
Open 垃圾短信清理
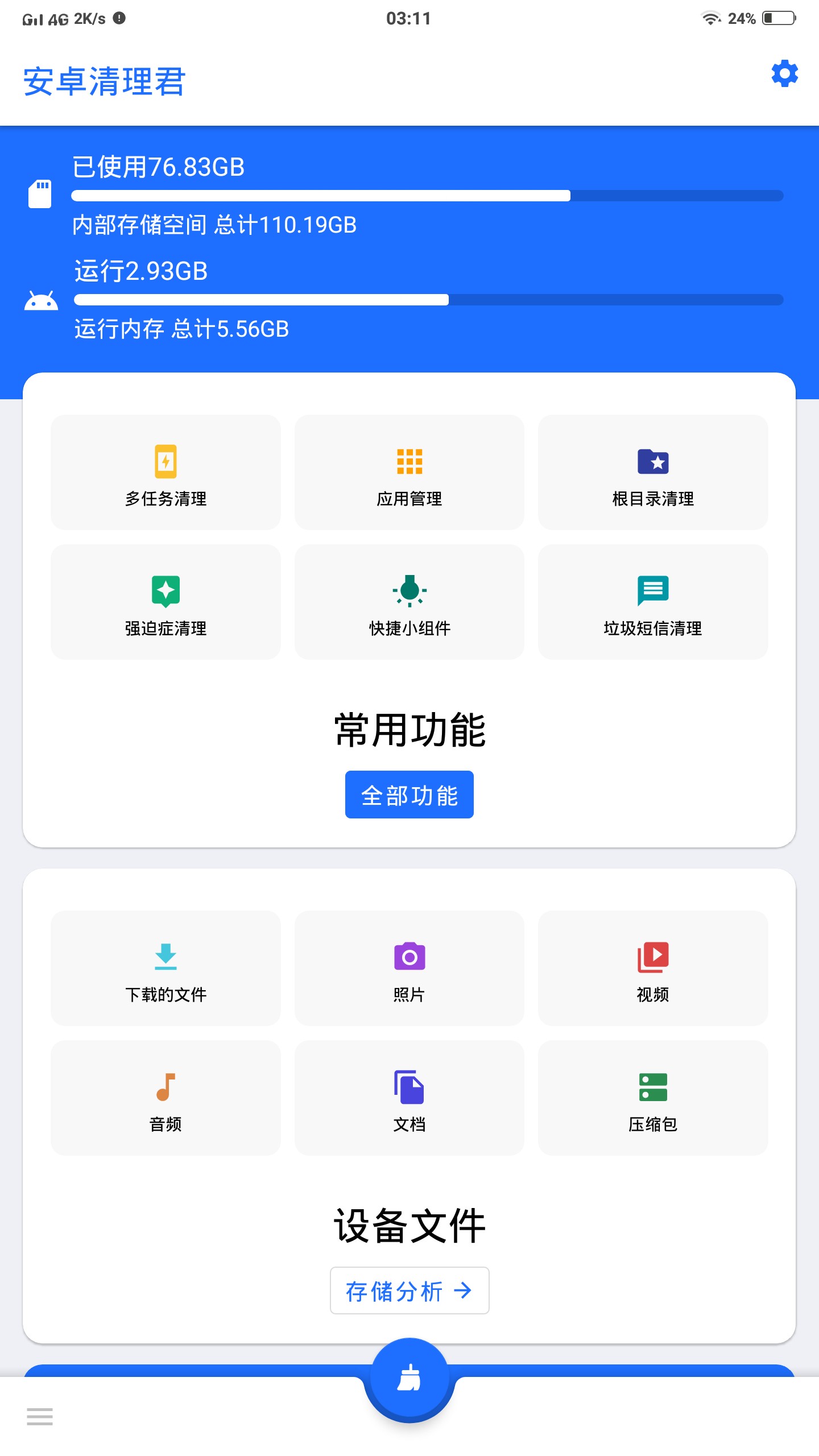tap(653, 602)
